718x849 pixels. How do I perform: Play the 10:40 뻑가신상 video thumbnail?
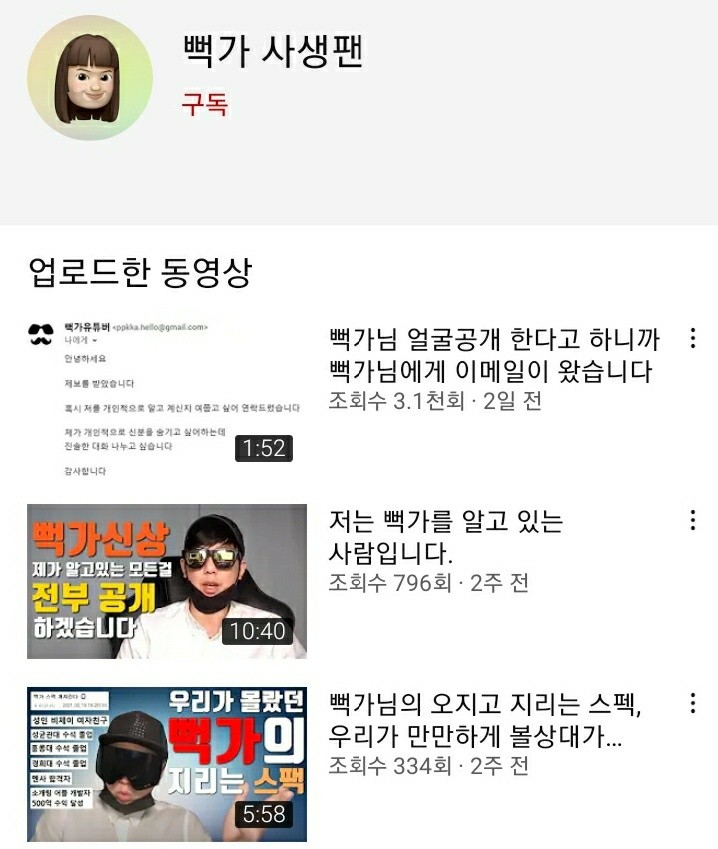click(166, 580)
